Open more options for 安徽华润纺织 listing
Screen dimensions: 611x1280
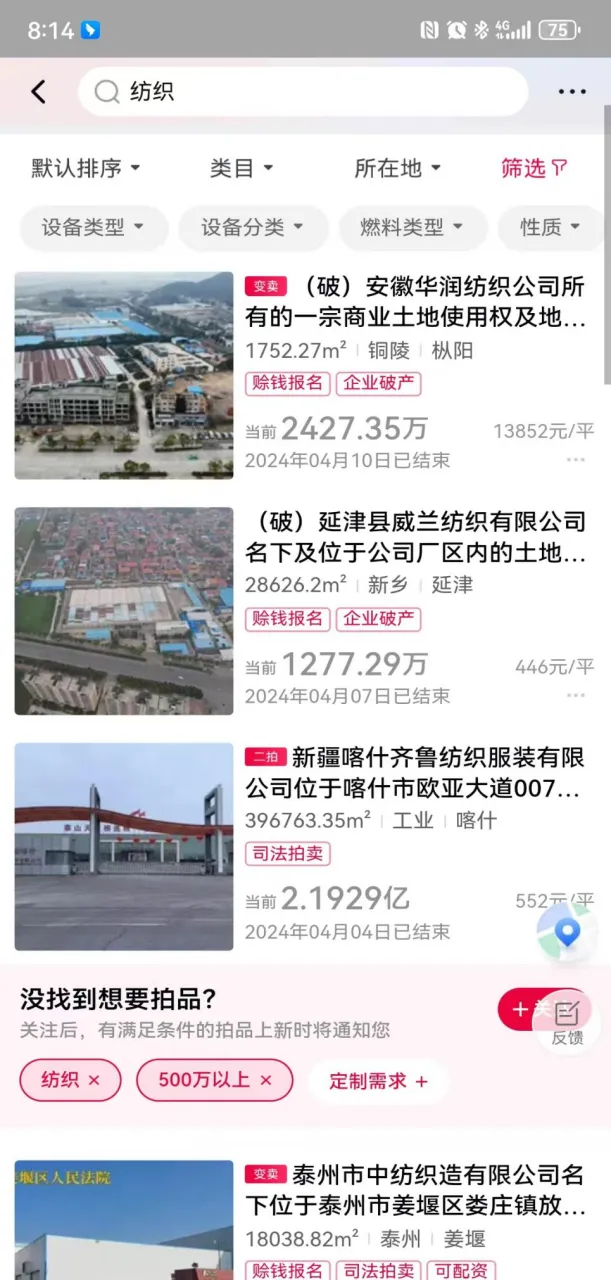pyautogui.click(x=575, y=460)
